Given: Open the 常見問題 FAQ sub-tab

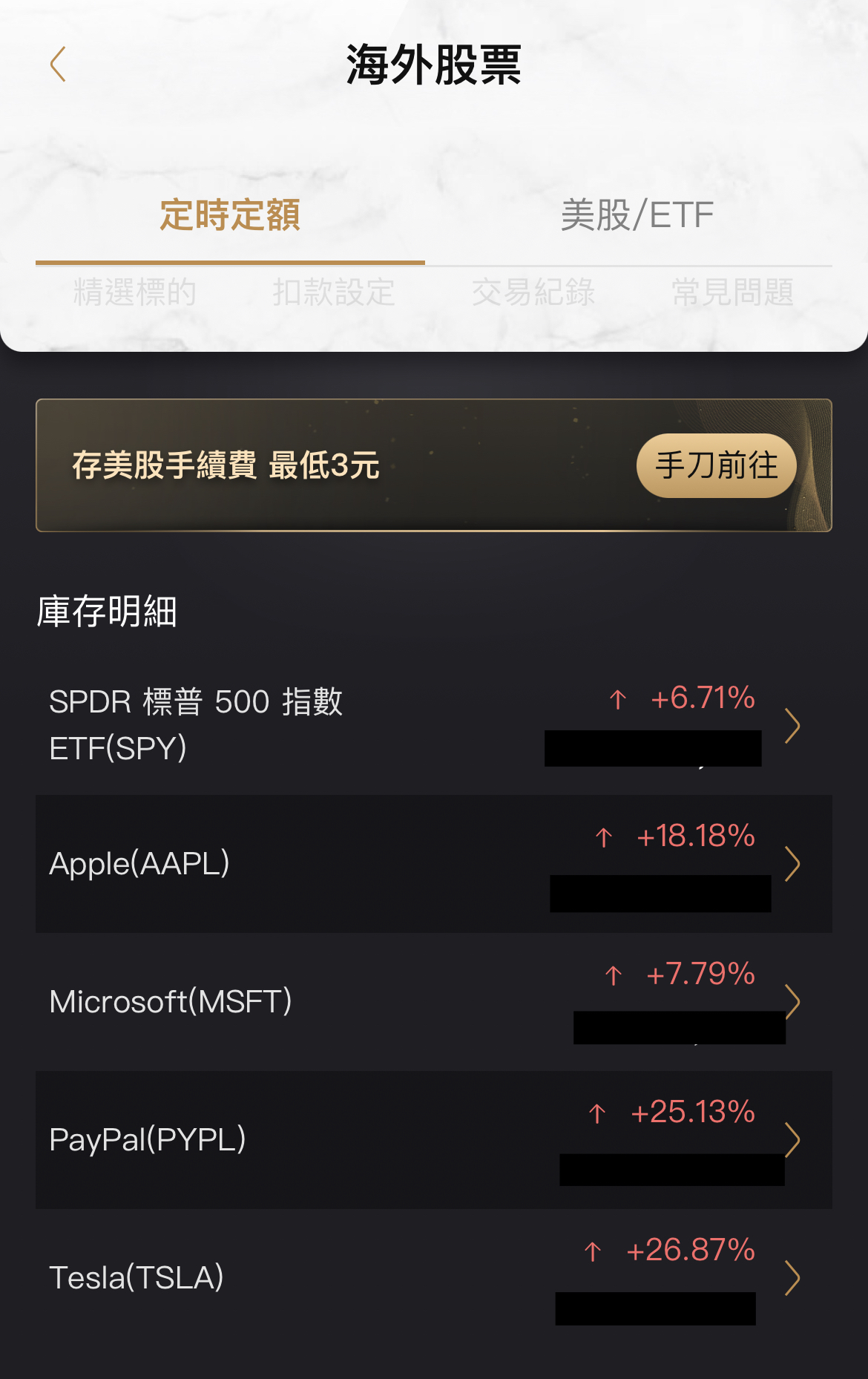Looking at the screenshot, I should click(x=733, y=292).
